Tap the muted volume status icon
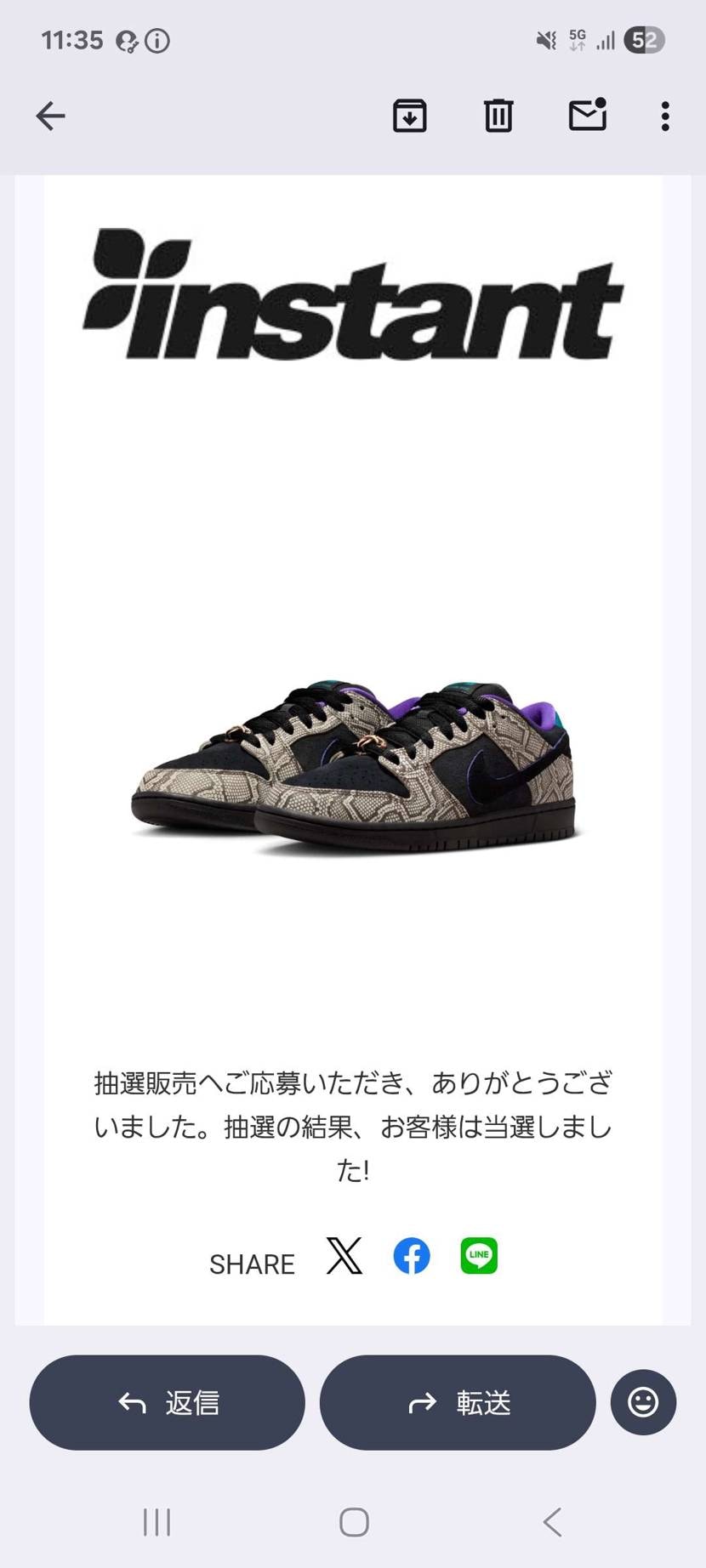706x1568 pixels. click(544, 40)
